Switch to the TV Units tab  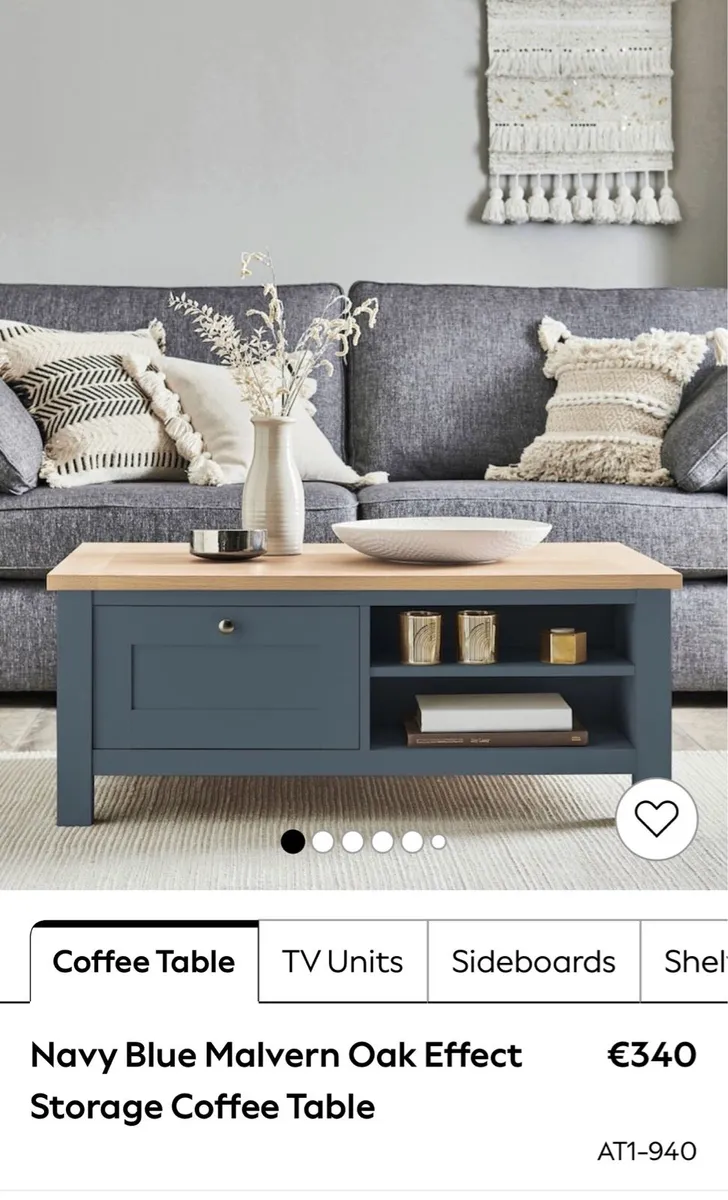coord(342,961)
